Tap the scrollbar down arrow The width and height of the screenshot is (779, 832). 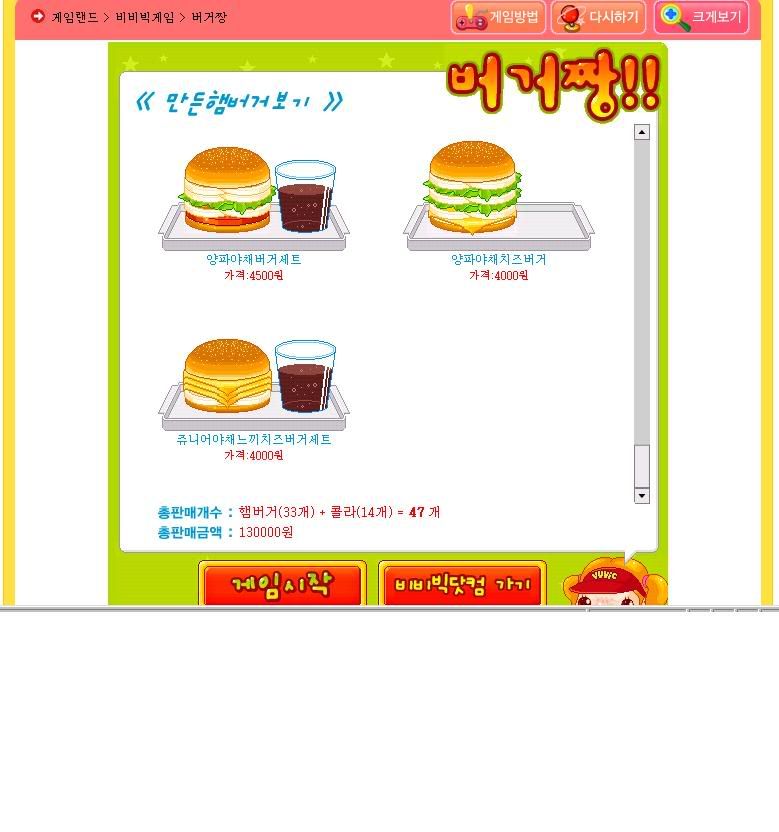tap(642, 495)
